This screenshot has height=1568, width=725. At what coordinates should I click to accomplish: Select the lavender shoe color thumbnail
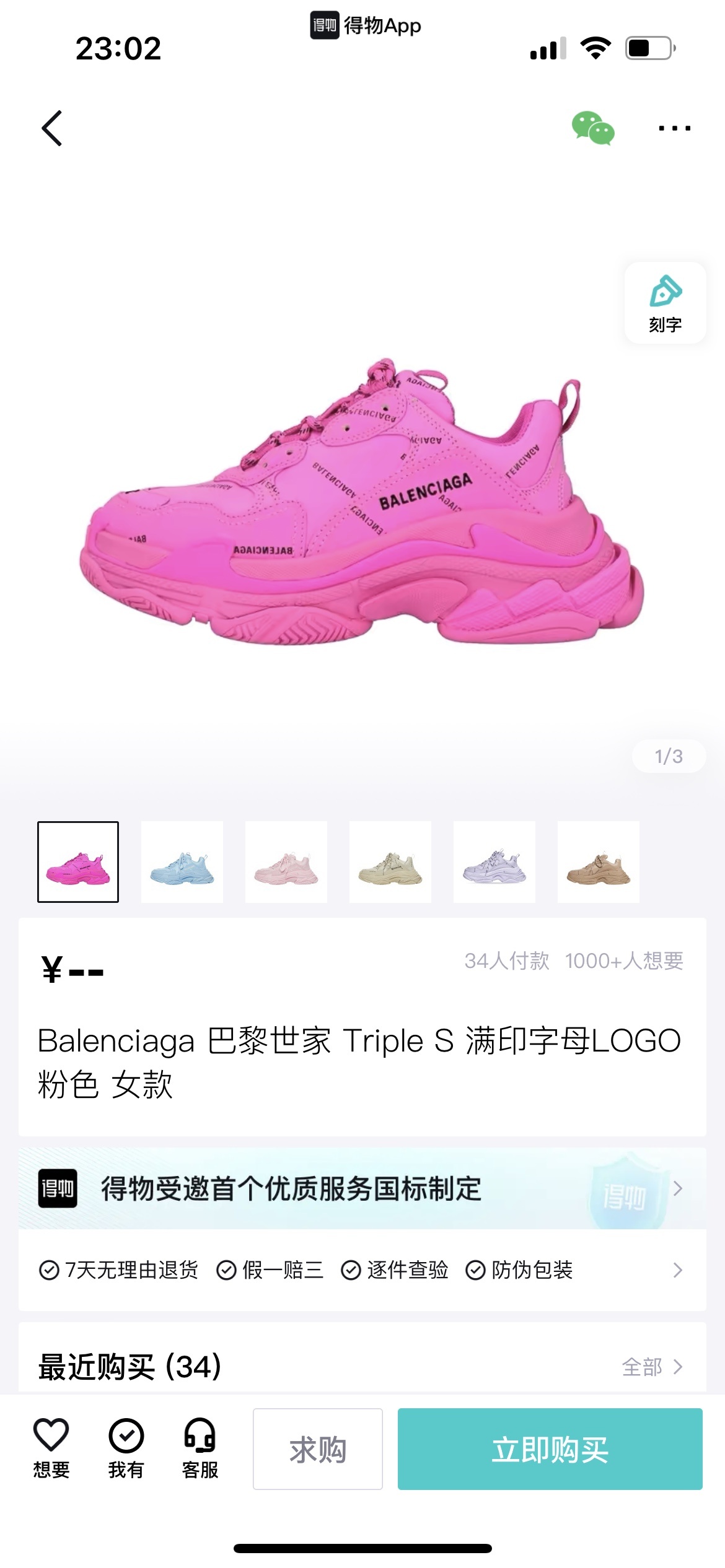[x=494, y=862]
